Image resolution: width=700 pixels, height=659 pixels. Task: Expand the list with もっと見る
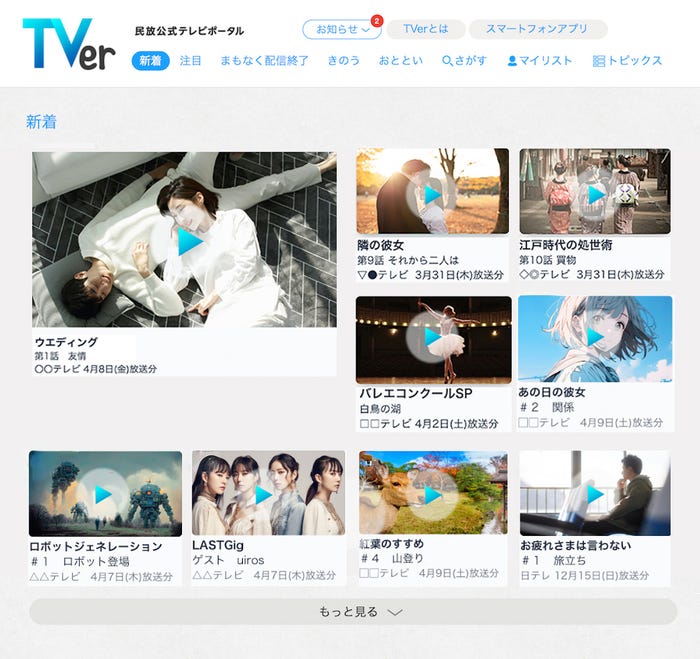353,612
